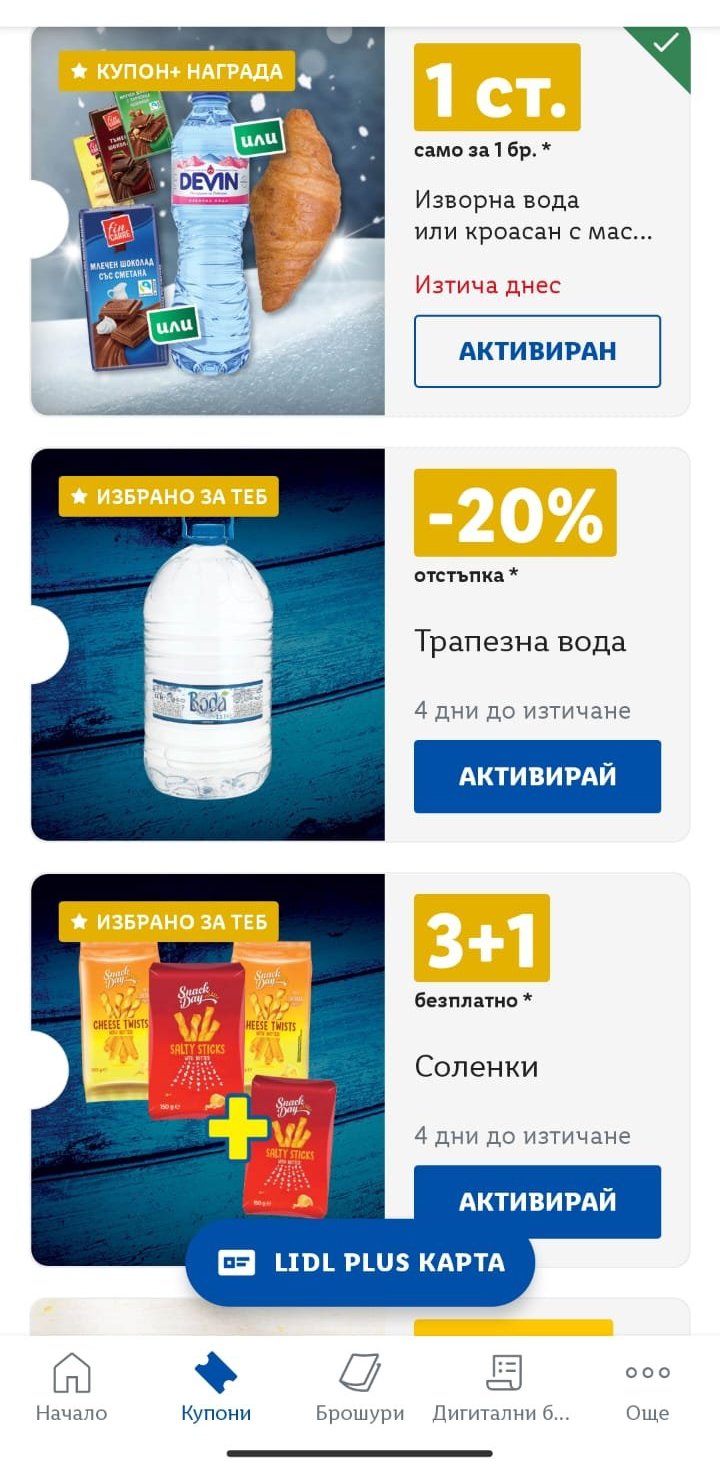Activate the Соленки 3+1 coupon

[x=537, y=1201]
